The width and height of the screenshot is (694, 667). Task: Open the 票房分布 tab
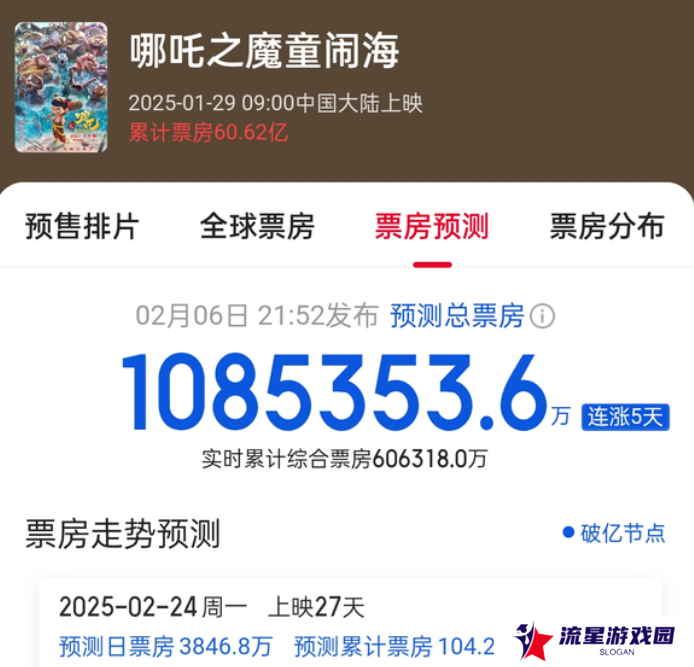pos(606,226)
